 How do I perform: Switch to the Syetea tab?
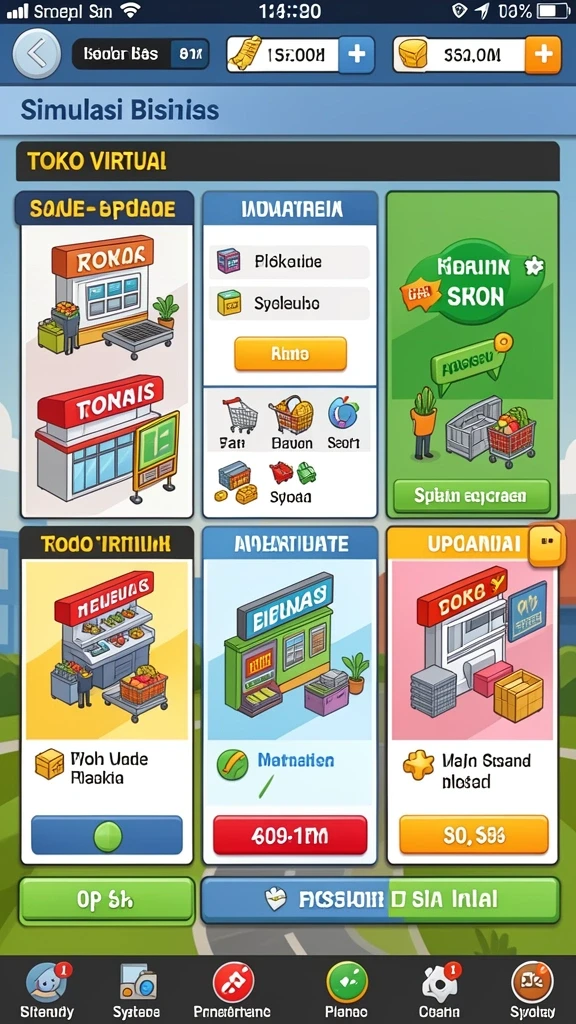click(x=136, y=991)
